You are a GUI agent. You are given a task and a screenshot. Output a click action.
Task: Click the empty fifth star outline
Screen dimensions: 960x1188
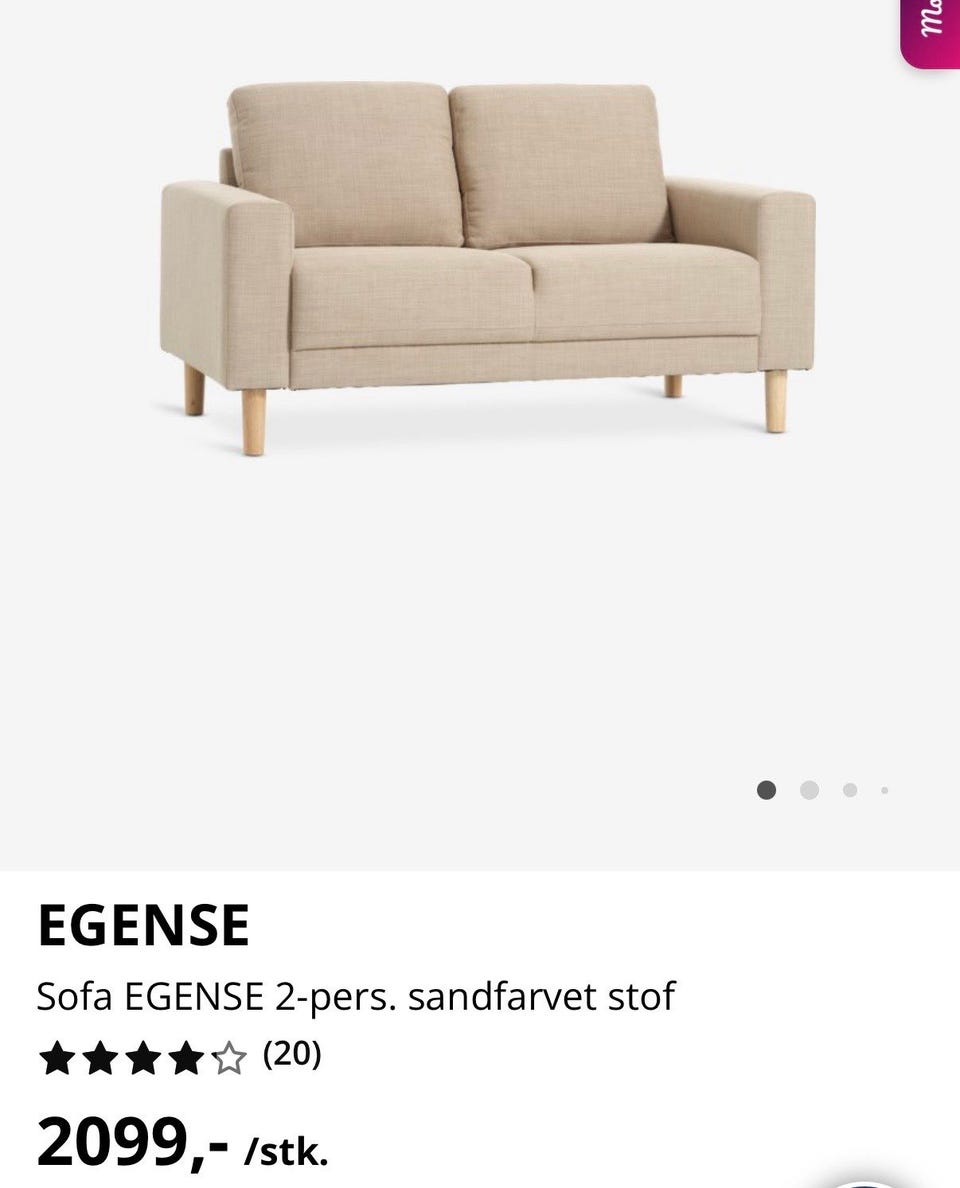tap(231, 1057)
